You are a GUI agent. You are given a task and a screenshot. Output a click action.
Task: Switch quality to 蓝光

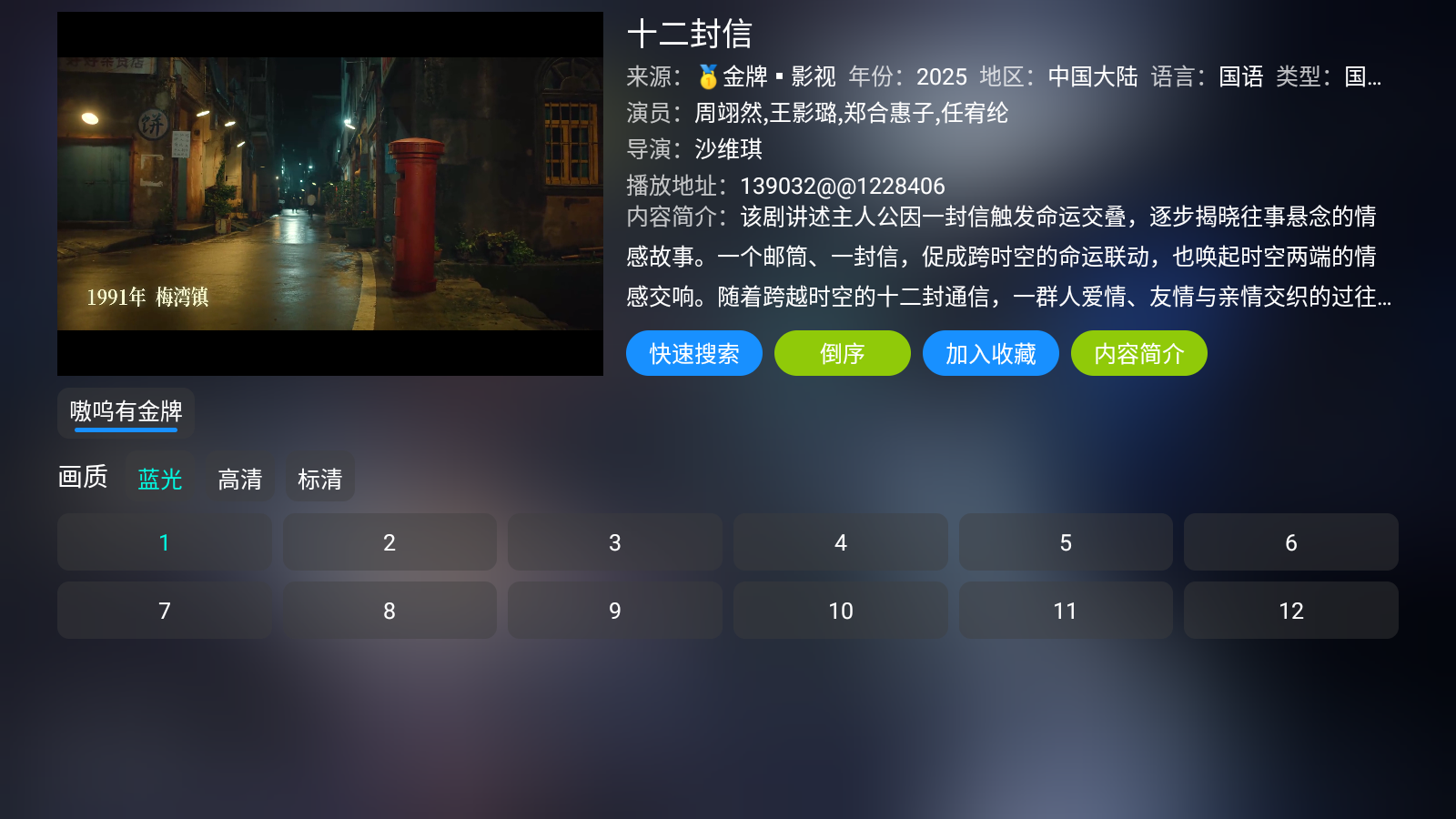click(160, 479)
